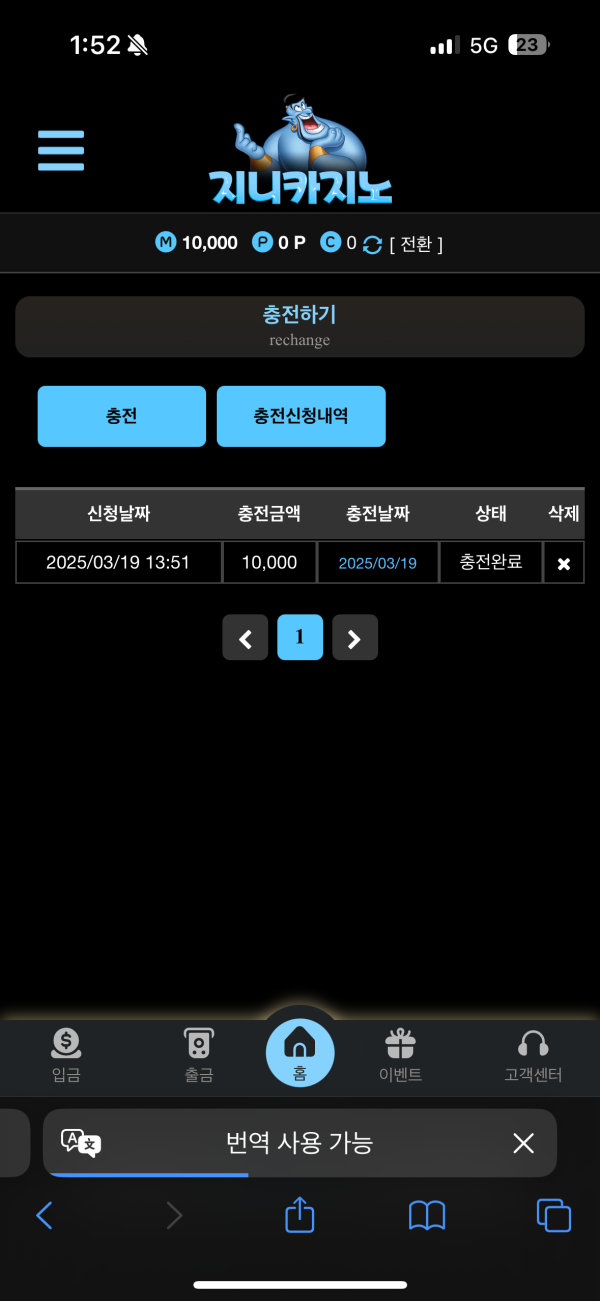
Task: Switch to the 출금 withdrawal tab
Action: point(198,1056)
